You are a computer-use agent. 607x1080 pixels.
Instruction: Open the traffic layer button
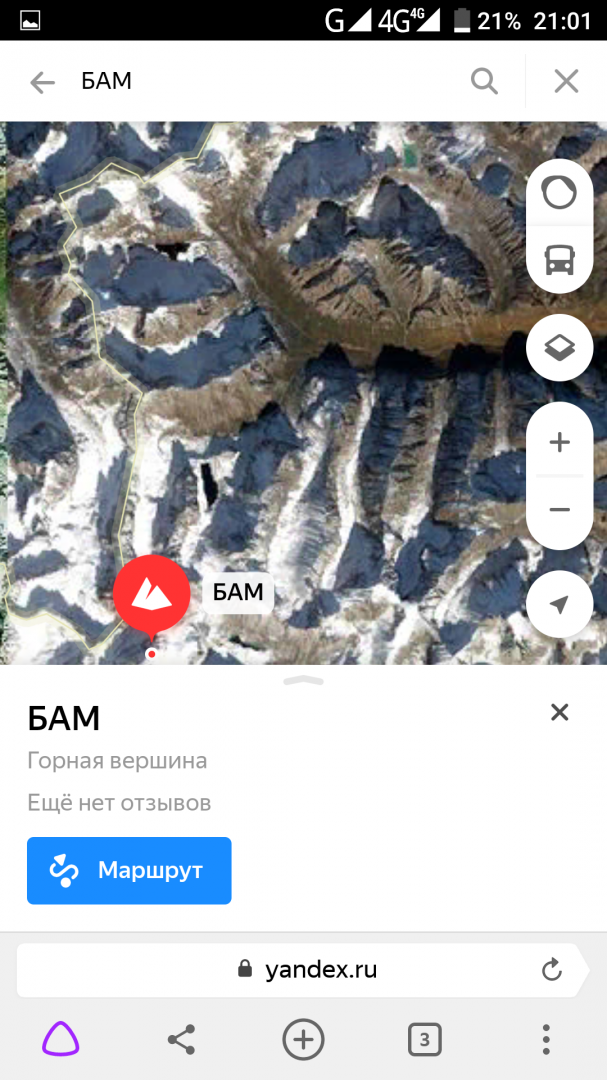559,192
